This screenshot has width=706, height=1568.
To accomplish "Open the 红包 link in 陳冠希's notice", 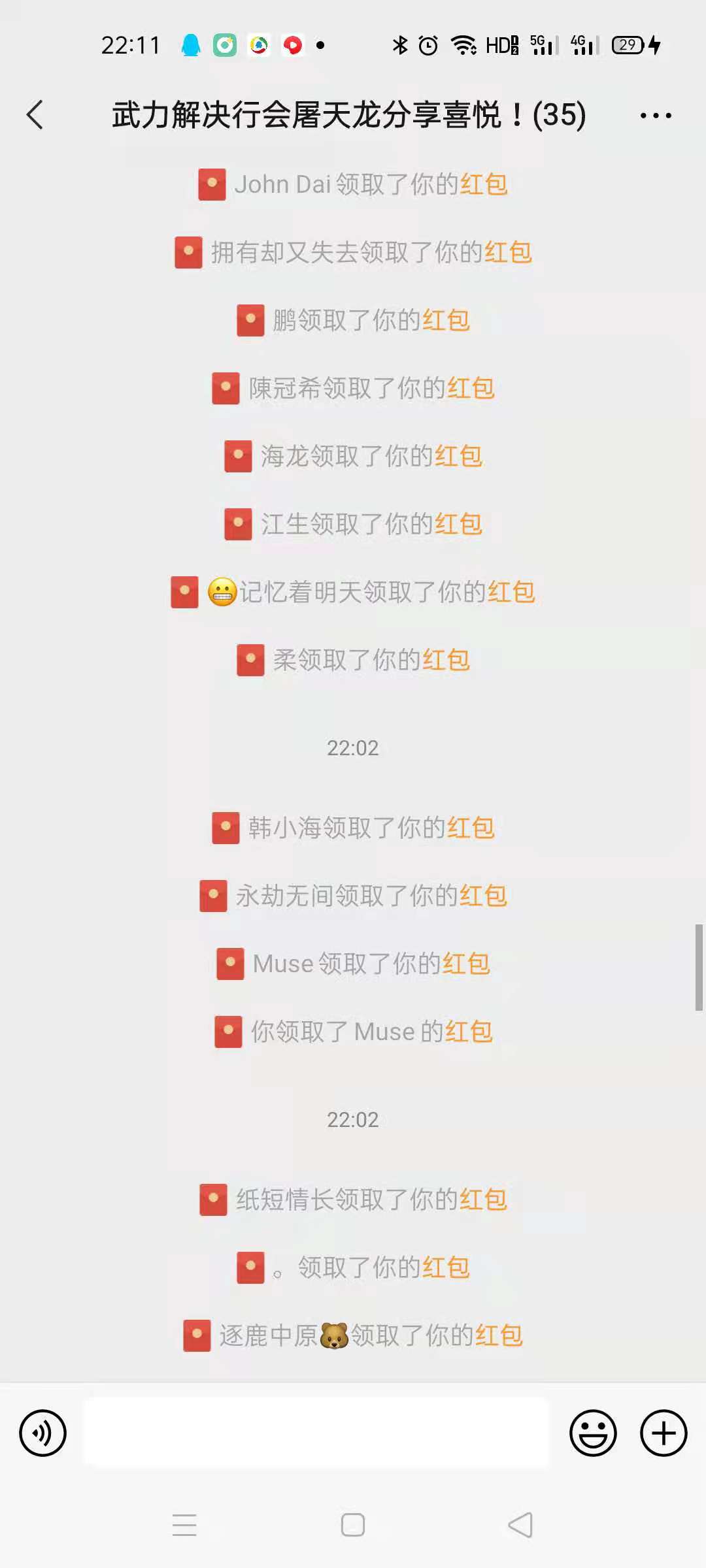I will 471,389.
